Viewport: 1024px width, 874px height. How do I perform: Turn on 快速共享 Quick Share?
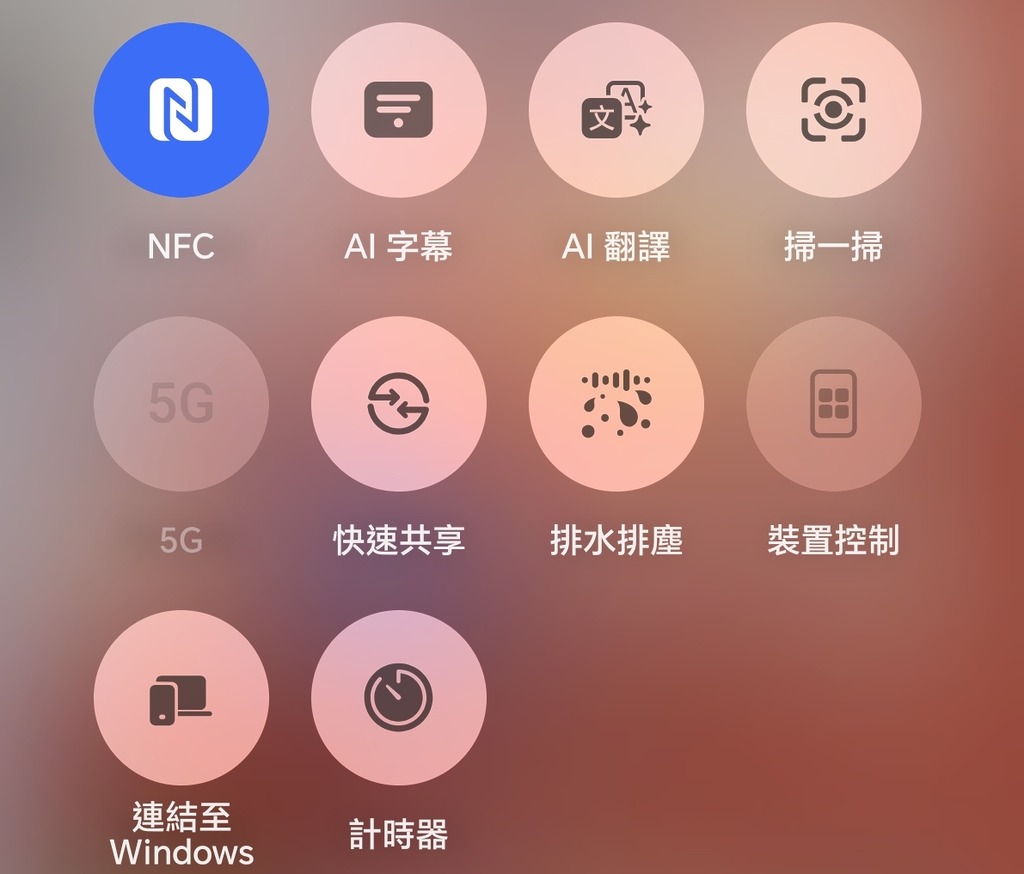pos(398,404)
